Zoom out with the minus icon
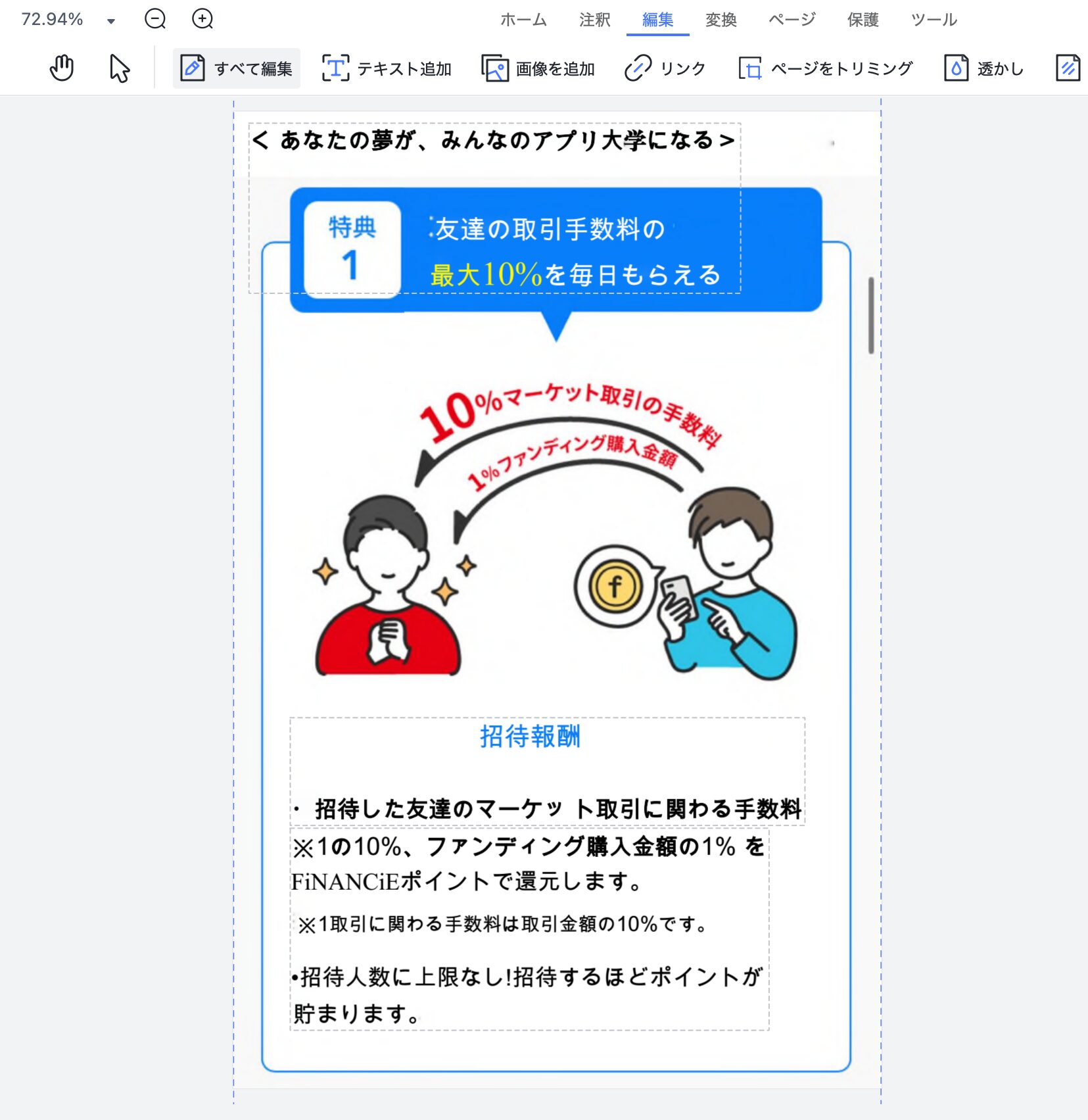1088x1120 pixels. tap(155, 19)
